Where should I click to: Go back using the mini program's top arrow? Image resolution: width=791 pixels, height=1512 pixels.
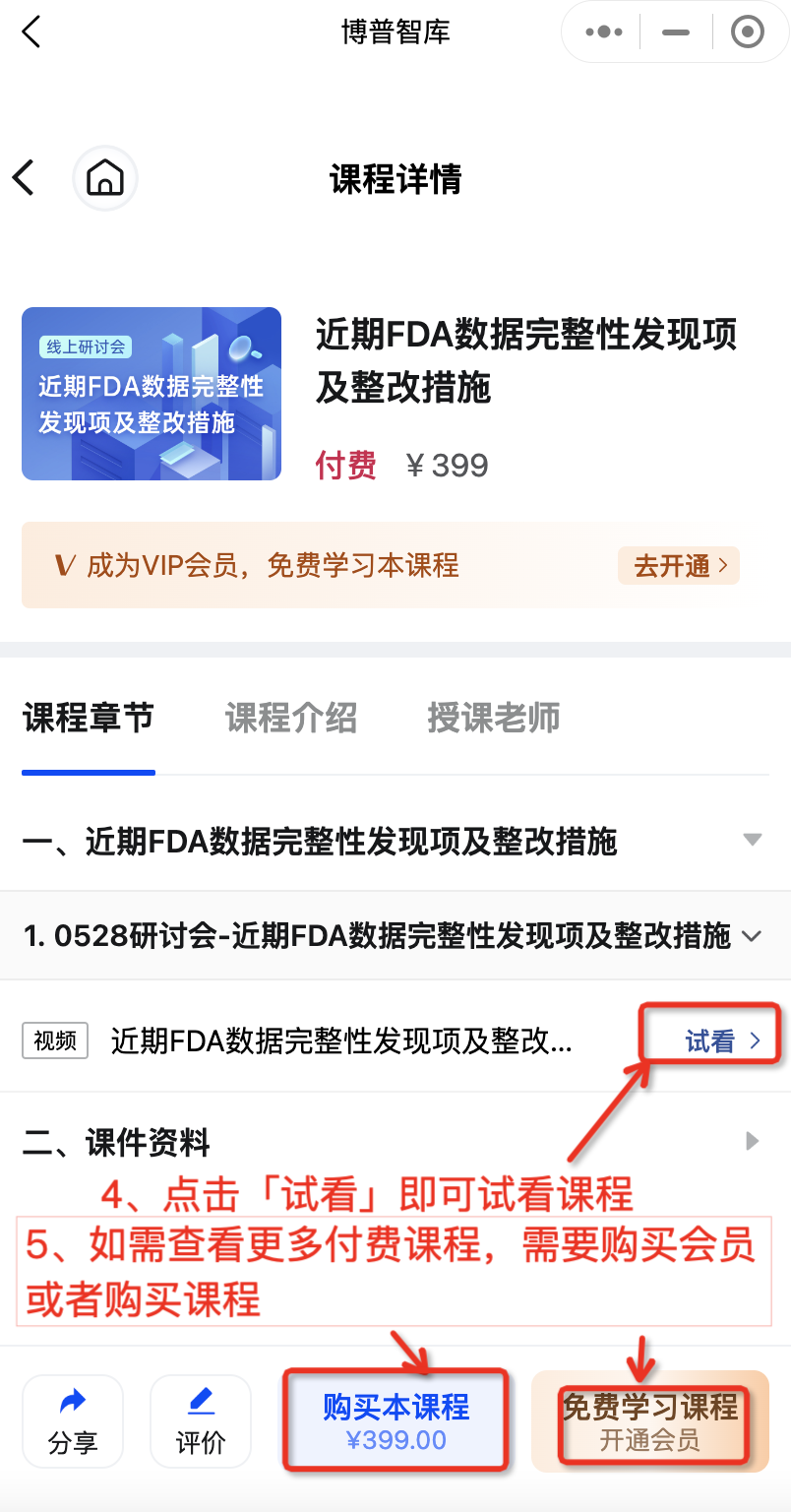(31, 32)
